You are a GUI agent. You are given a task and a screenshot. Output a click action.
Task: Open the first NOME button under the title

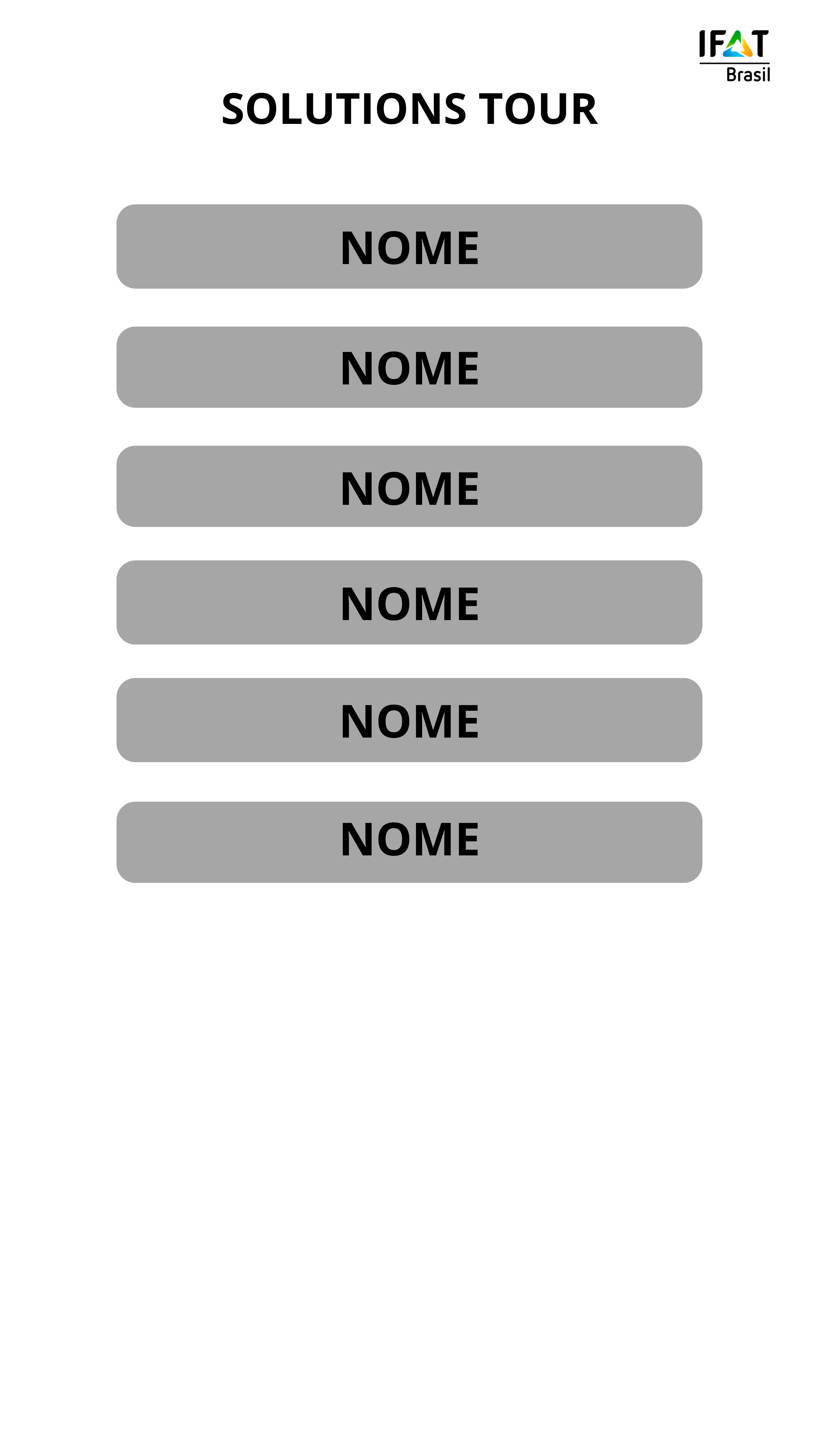click(x=409, y=246)
